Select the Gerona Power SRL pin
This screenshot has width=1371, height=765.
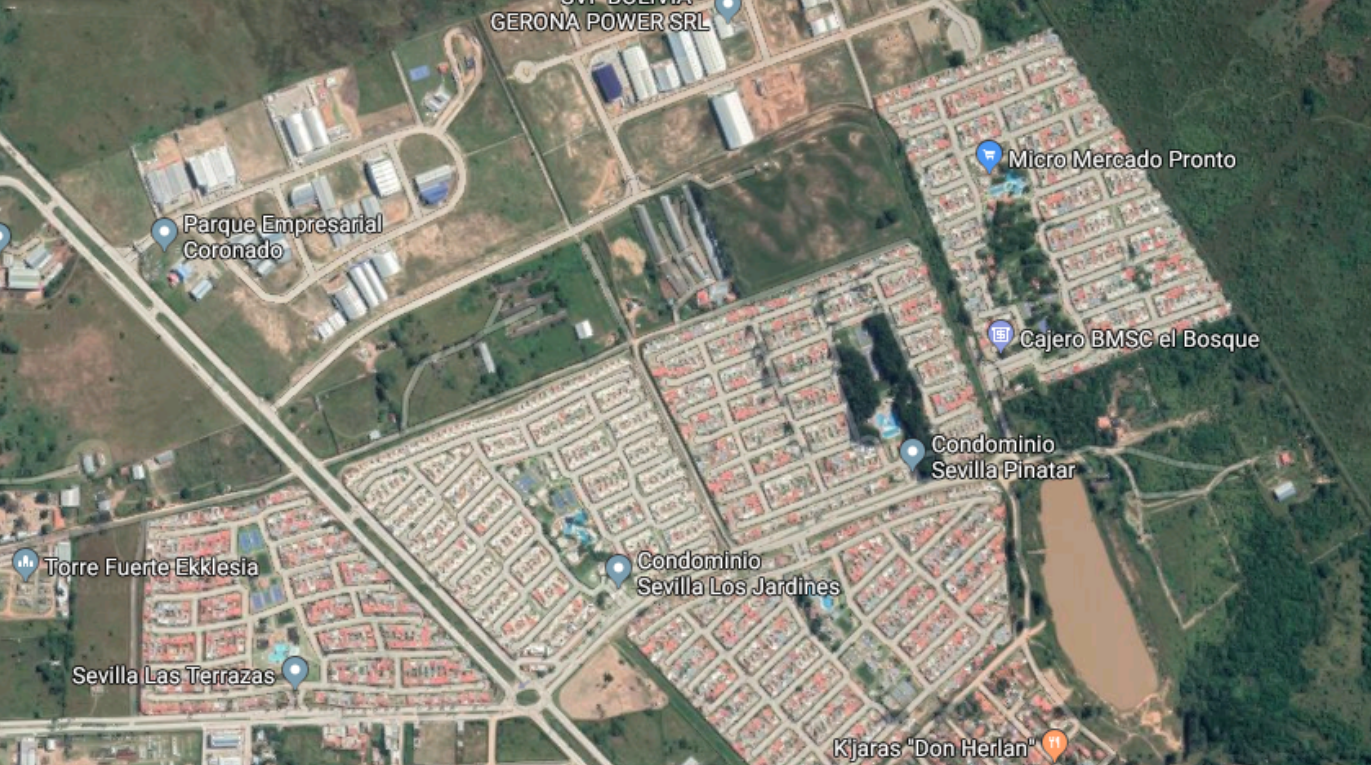[728, 9]
